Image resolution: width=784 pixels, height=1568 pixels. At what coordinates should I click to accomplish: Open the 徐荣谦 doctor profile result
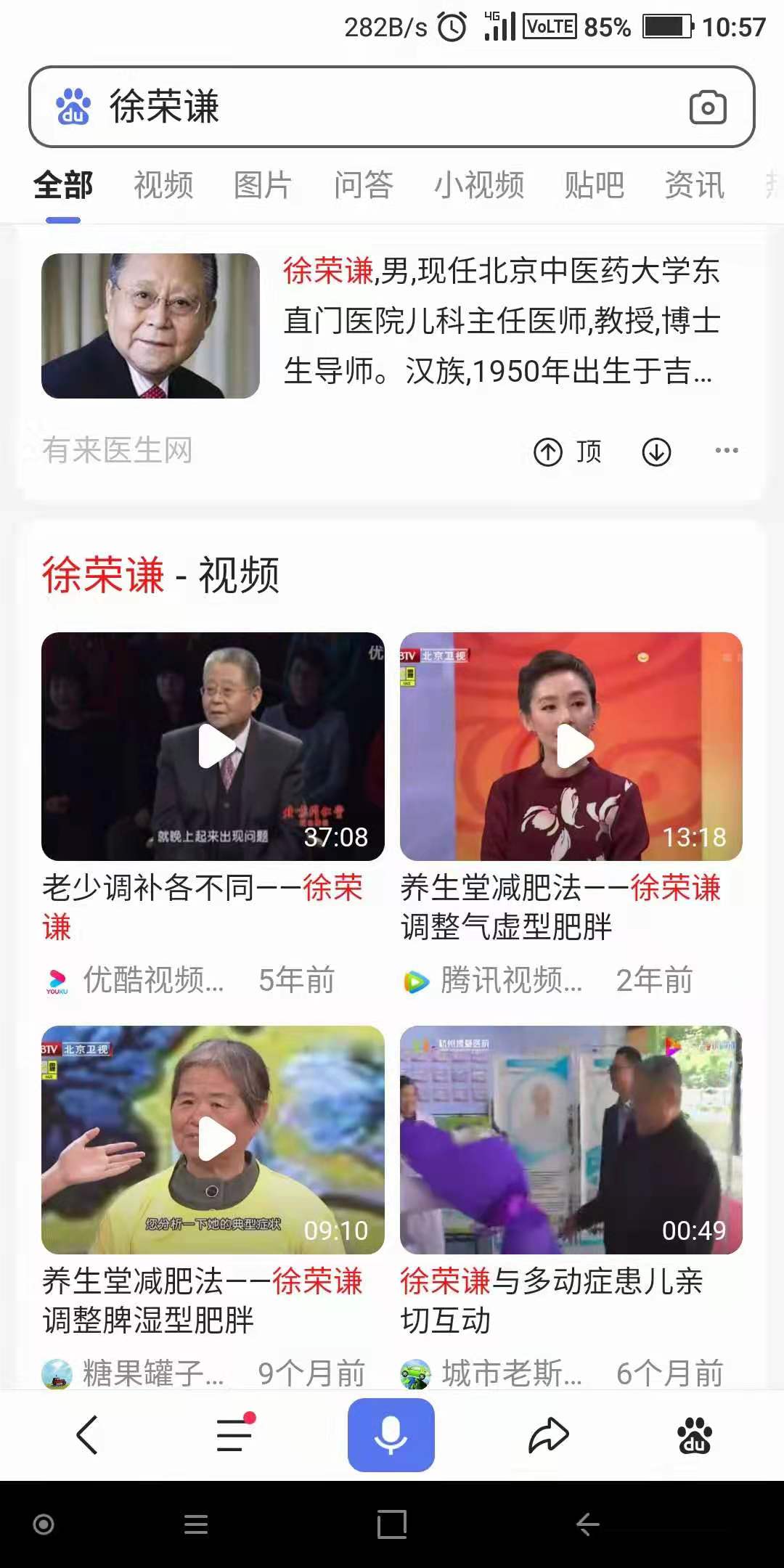501,321
